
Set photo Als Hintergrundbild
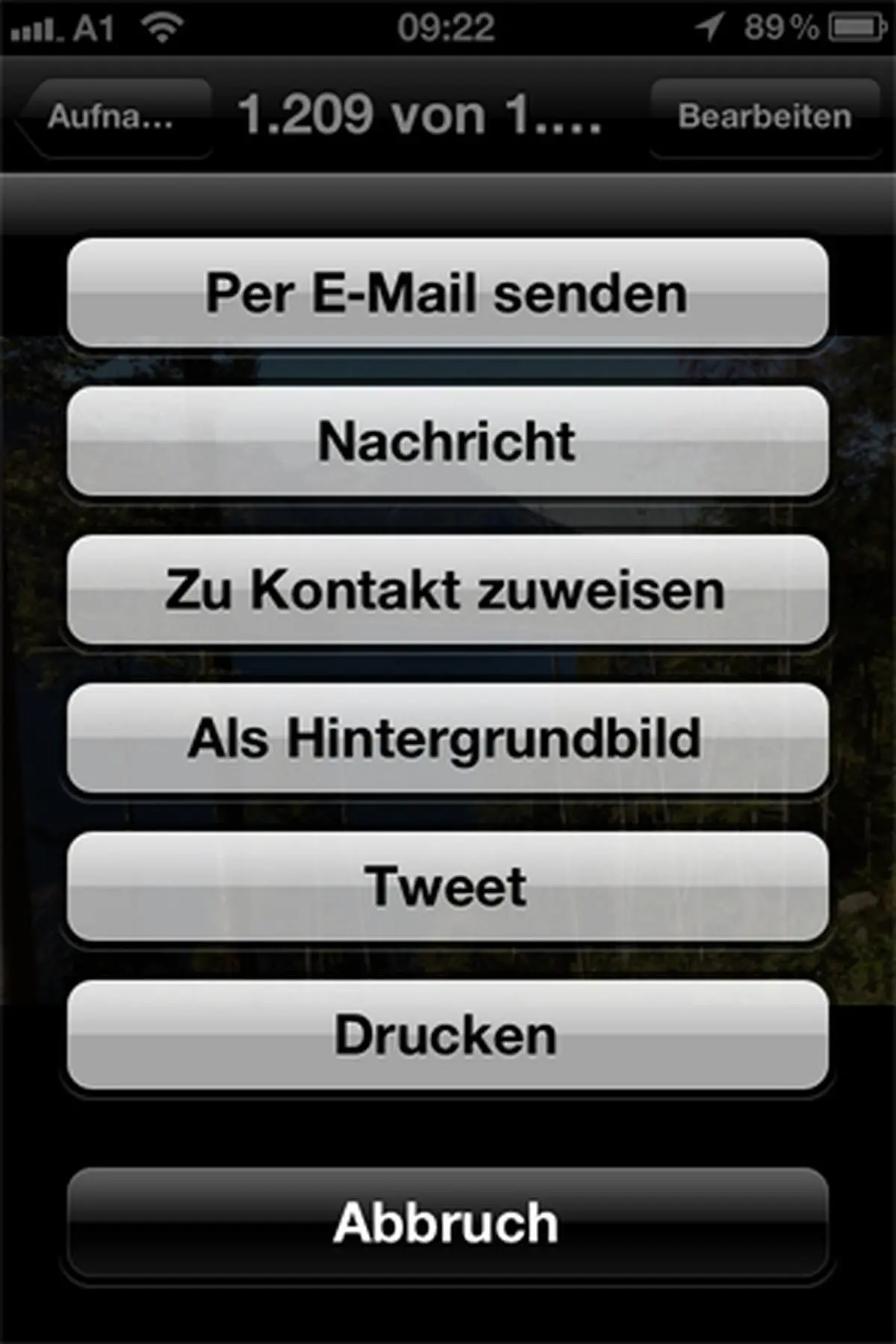448,738
